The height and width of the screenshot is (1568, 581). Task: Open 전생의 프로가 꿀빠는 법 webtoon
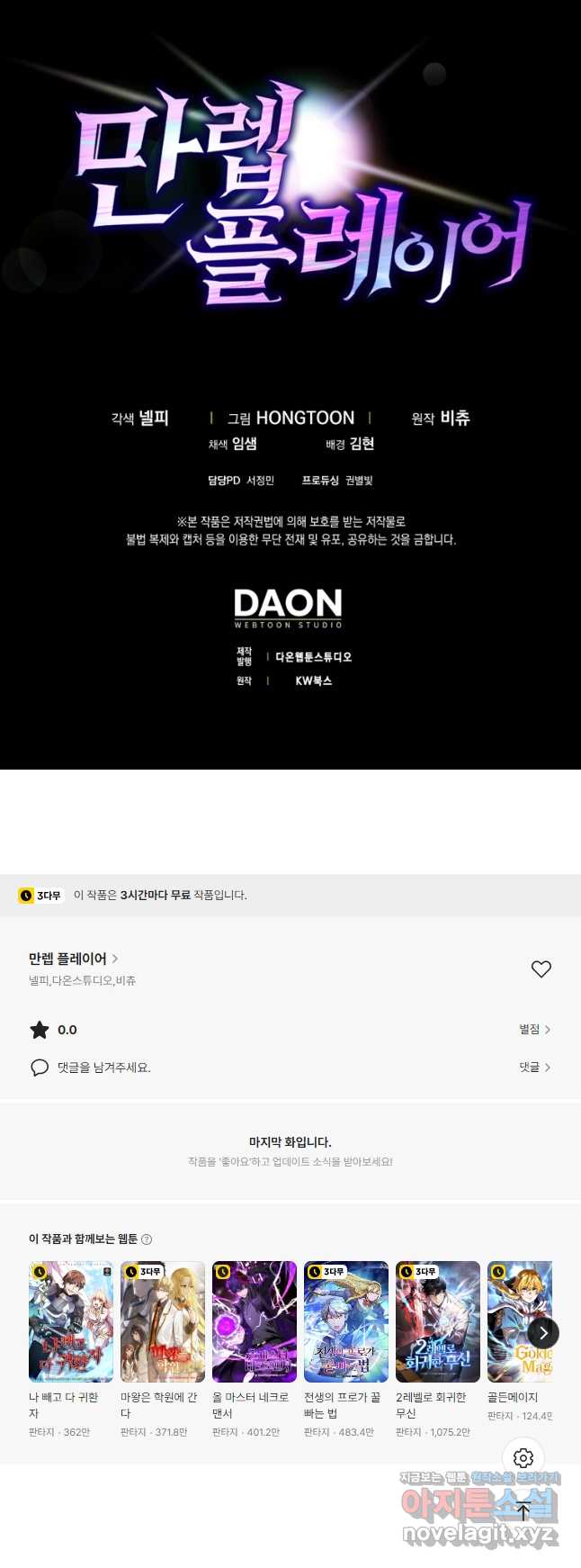(x=346, y=1321)
